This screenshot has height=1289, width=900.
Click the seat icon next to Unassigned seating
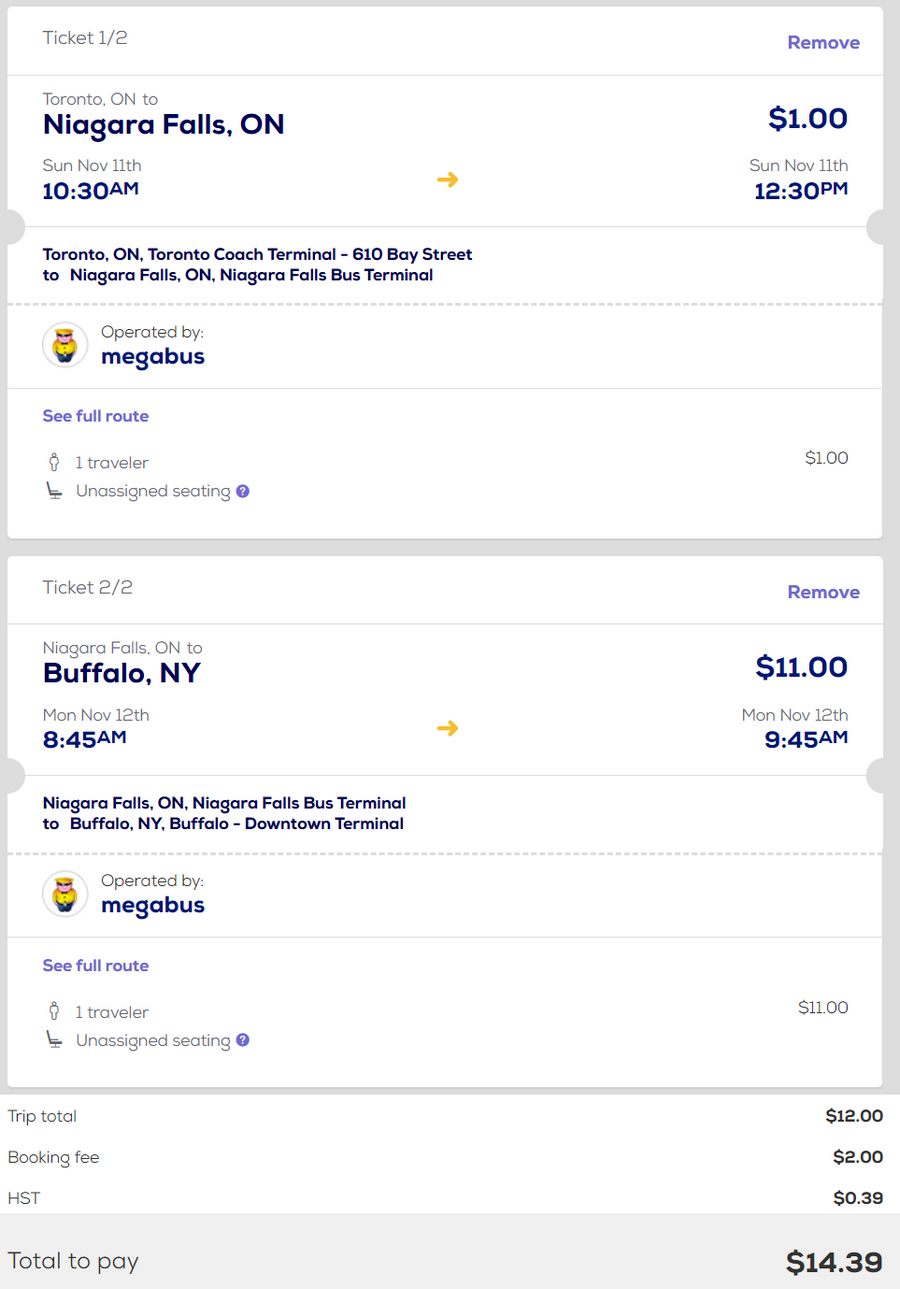tap(57, 491)
